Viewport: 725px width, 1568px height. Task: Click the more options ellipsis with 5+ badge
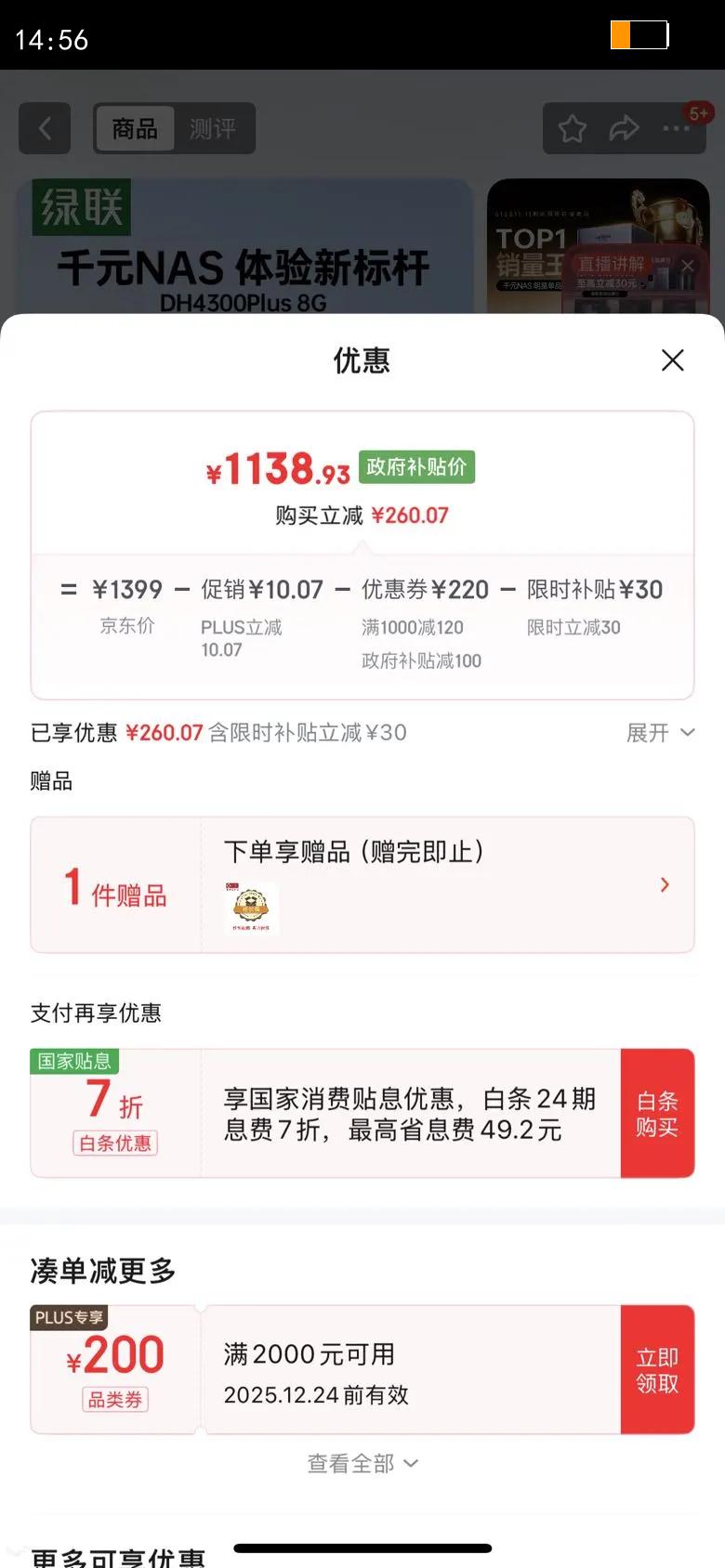(678, 129)
